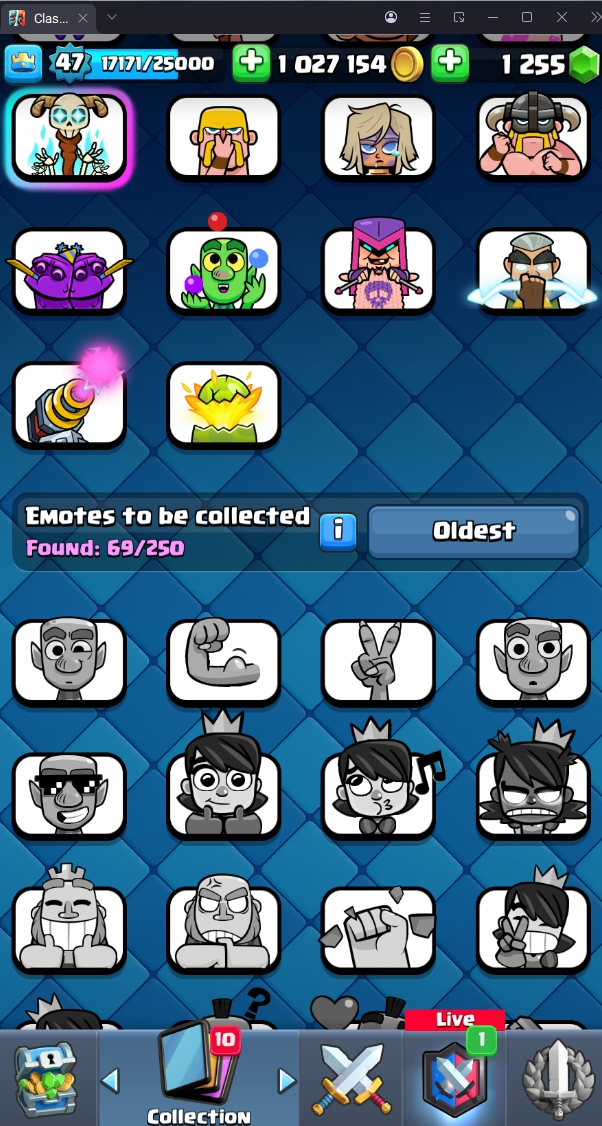Image resolution: width=602 pixels, height=1126 pixels.
Task: Tap the green plus to buy gems
Action: (x=450, y=63)
